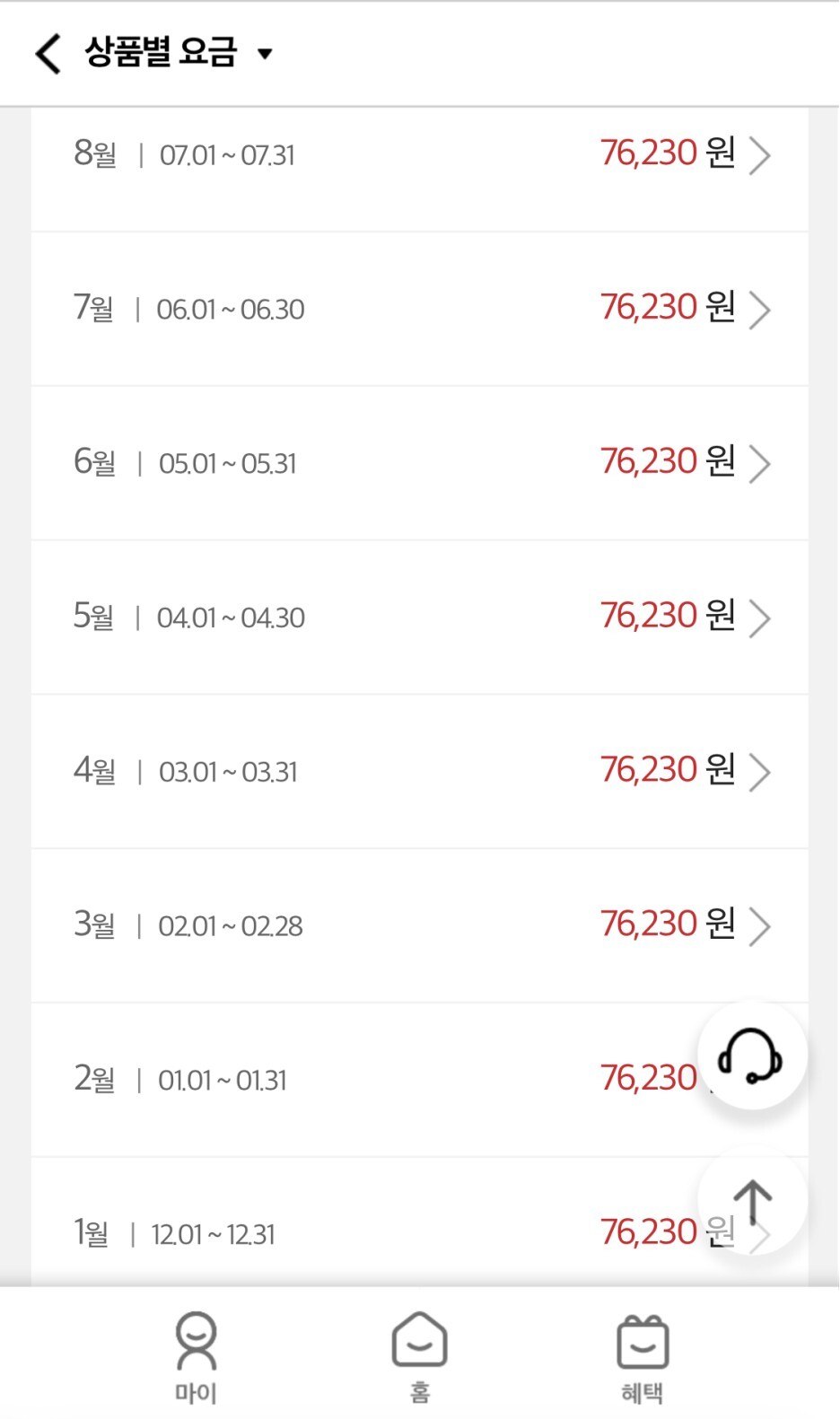Switch to the 마이 tab
This screenshot has width=840, height=1419.
pos(196,1355)
